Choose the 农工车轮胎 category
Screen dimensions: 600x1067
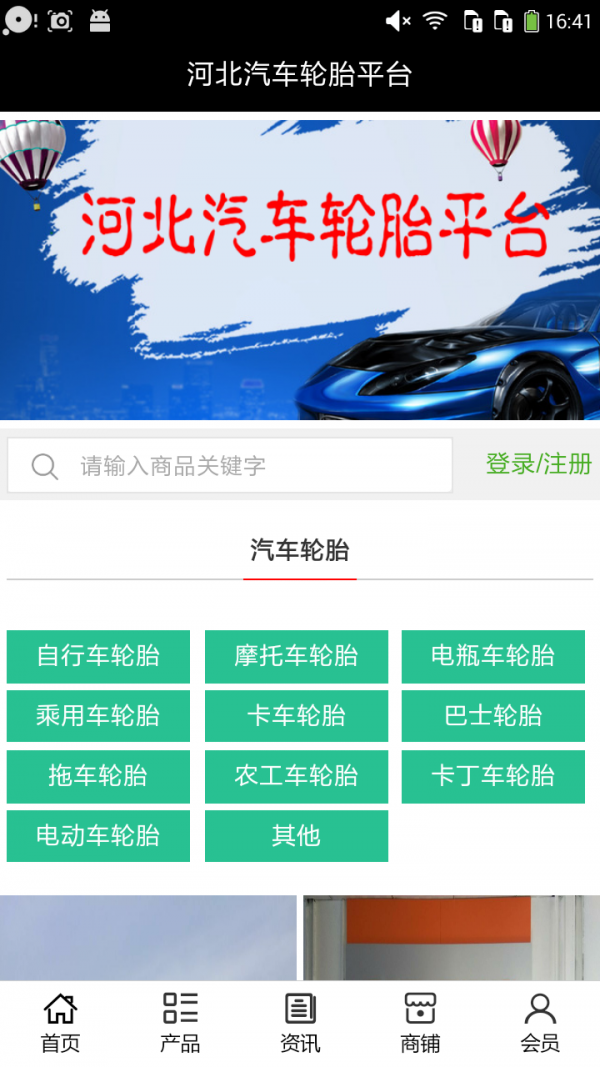pos(296,776)
